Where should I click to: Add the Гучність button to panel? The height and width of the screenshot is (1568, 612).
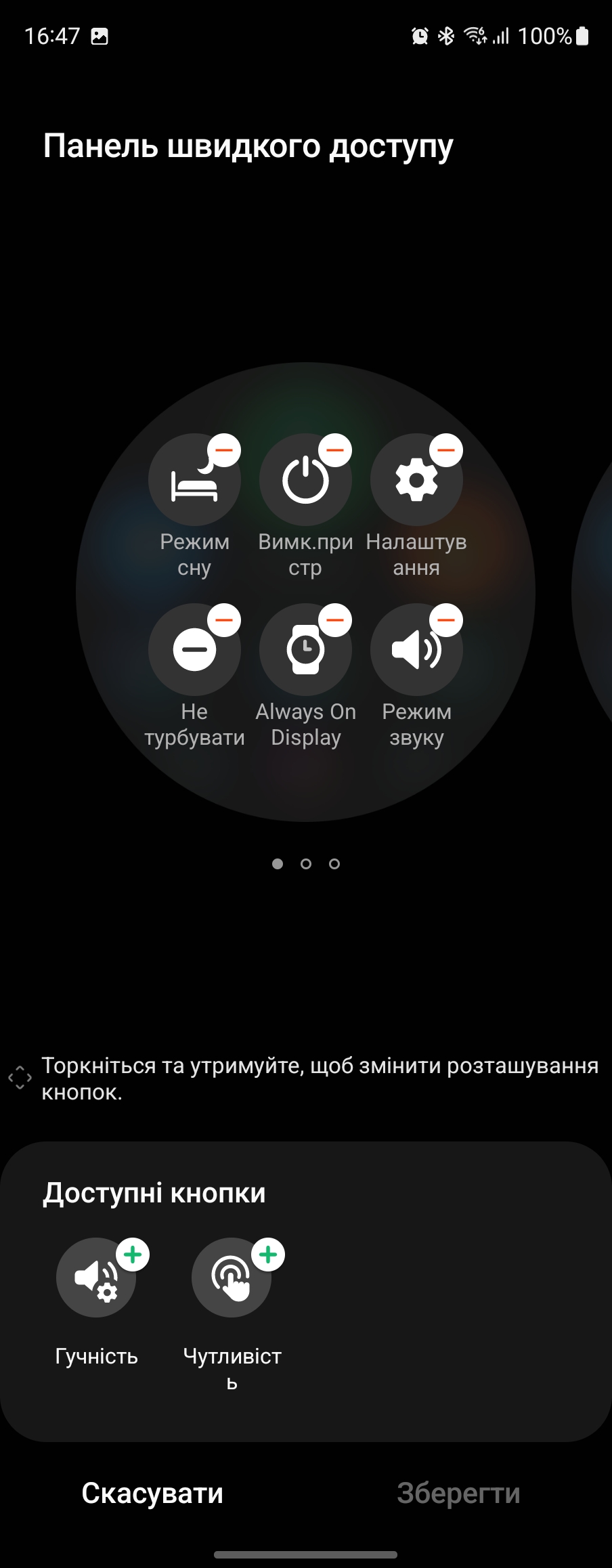pos(133,1255)
